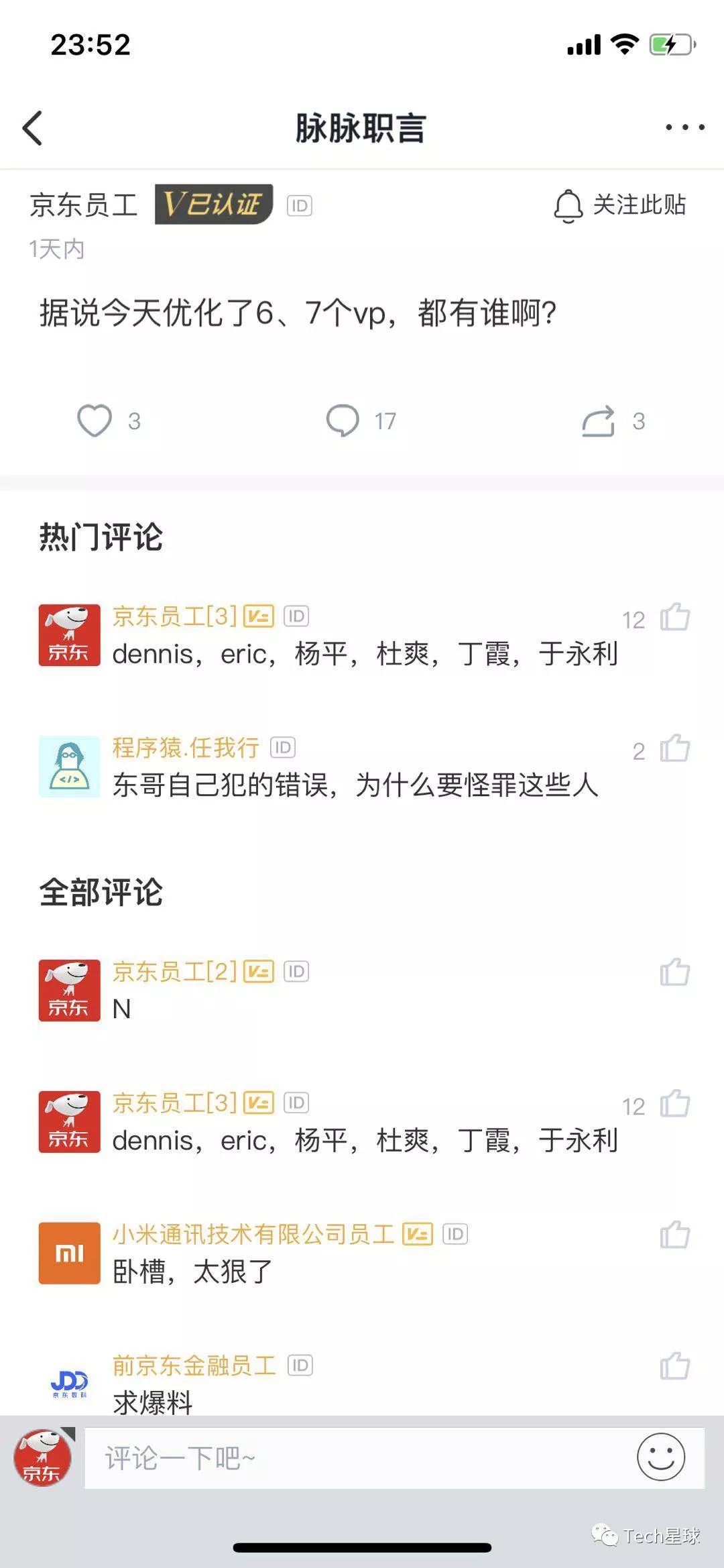Upvote 程序猿.任我行's comment
Viewport: 724px width, 1568px height.
click(x=674, y=748)
